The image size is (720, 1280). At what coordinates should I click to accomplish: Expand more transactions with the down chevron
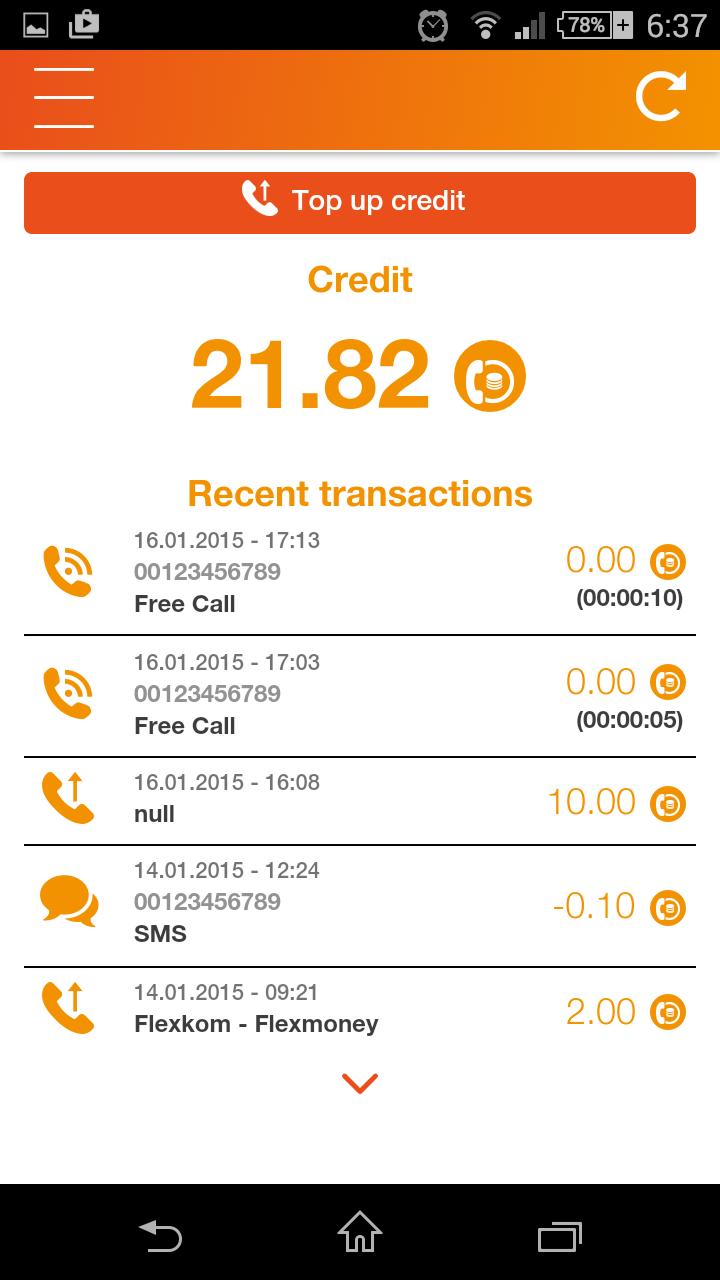(x=360, y=1083)
